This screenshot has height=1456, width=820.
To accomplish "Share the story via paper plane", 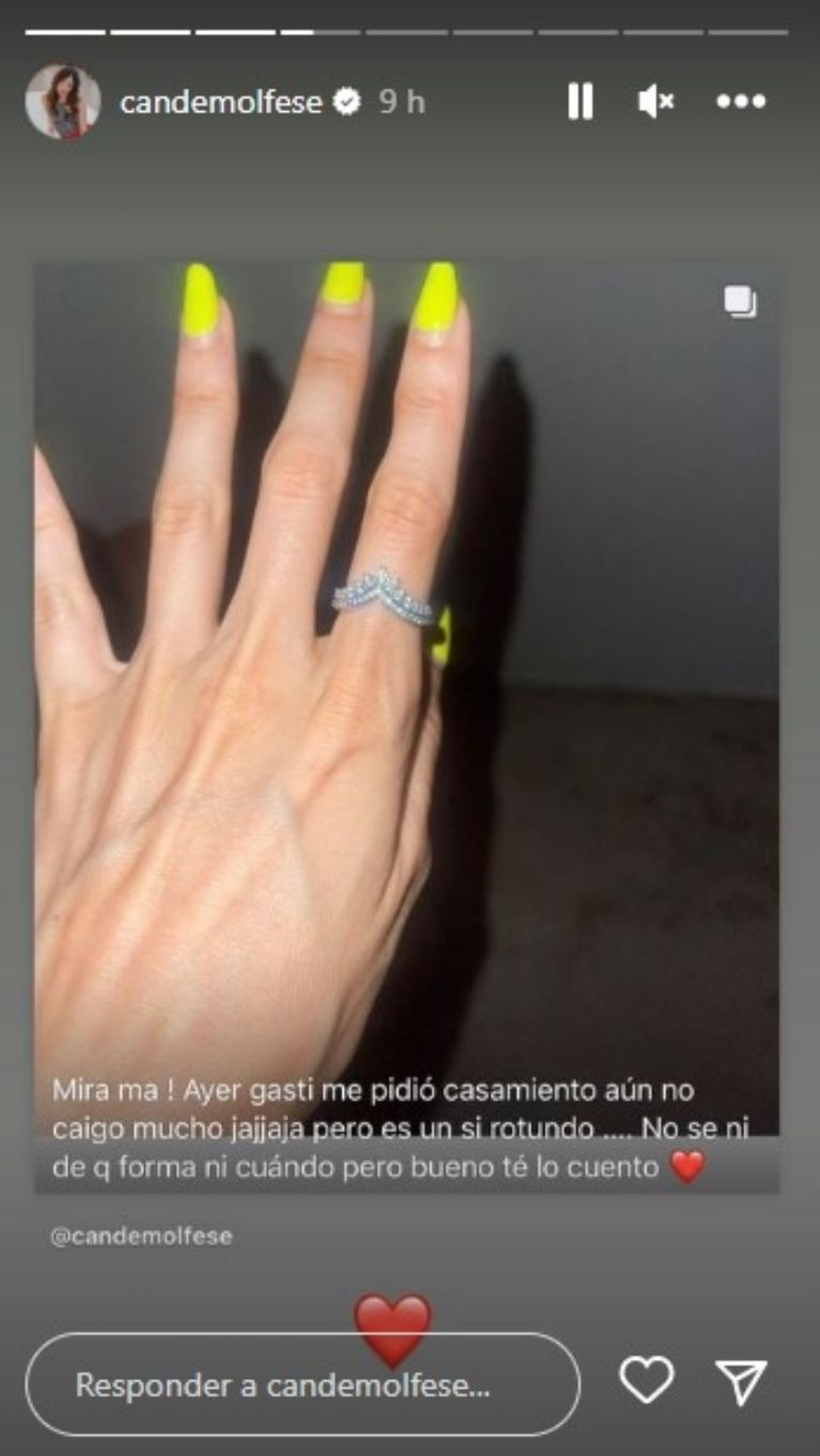I will [x=740, y=1381].
